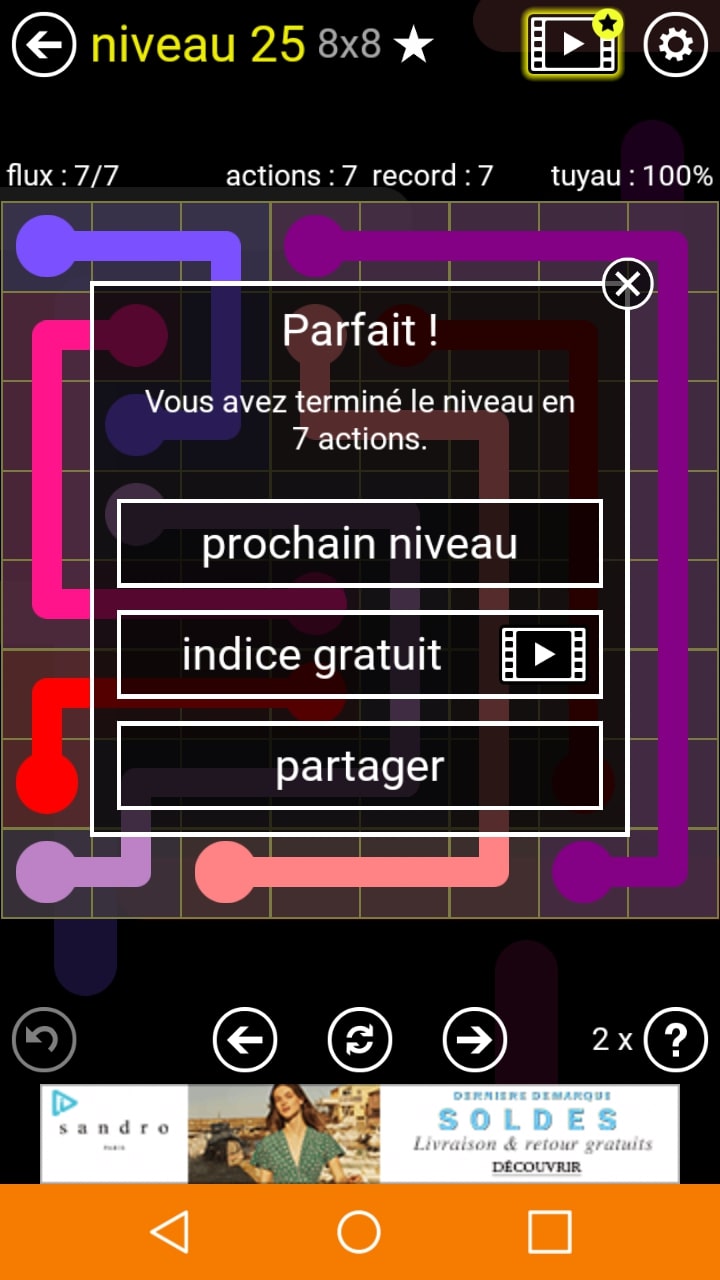Screen dimensions: 720x1280
Task: Close the Parfait dialog
Action: [x=627, y=285]
